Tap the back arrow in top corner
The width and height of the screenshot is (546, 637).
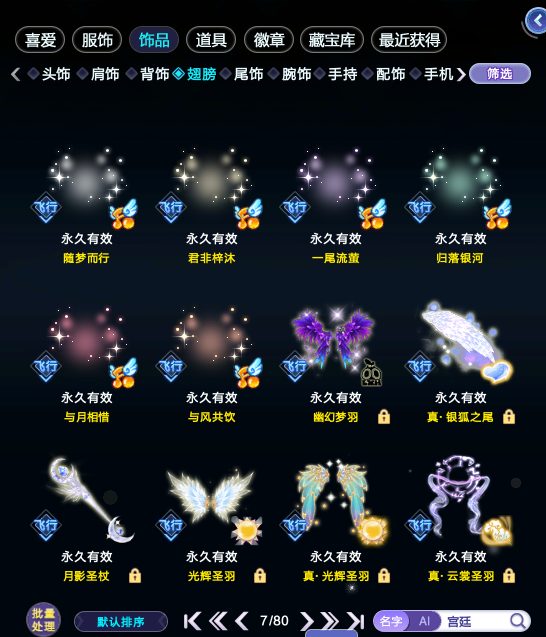(x=536, y=20)
